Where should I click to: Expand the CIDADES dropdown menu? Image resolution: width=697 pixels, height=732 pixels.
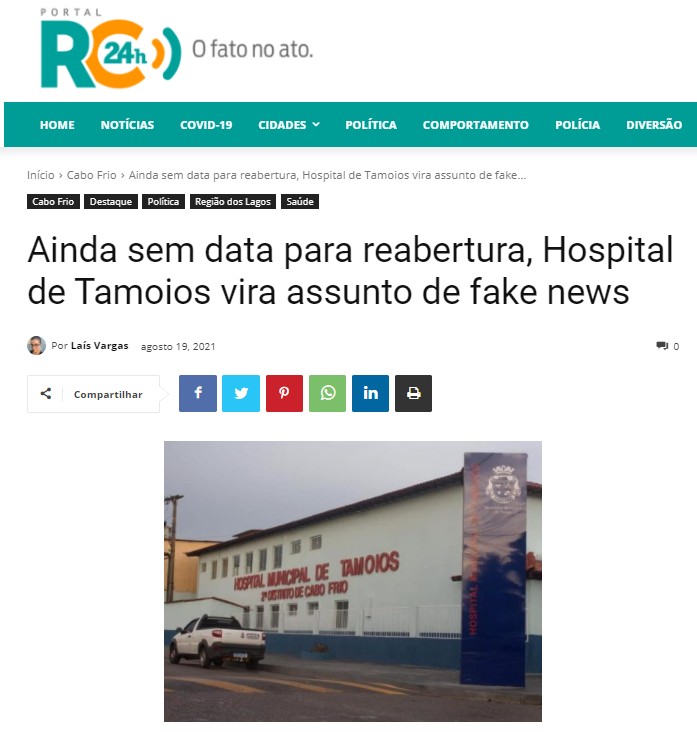point(288,125)
